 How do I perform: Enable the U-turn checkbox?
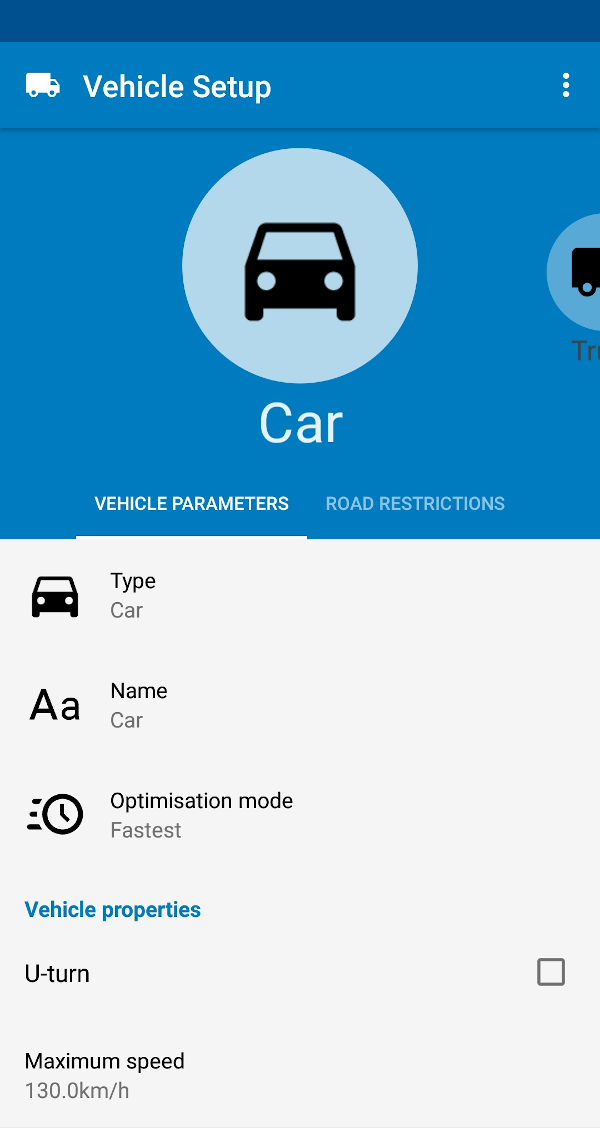click(x=551, y=973)
